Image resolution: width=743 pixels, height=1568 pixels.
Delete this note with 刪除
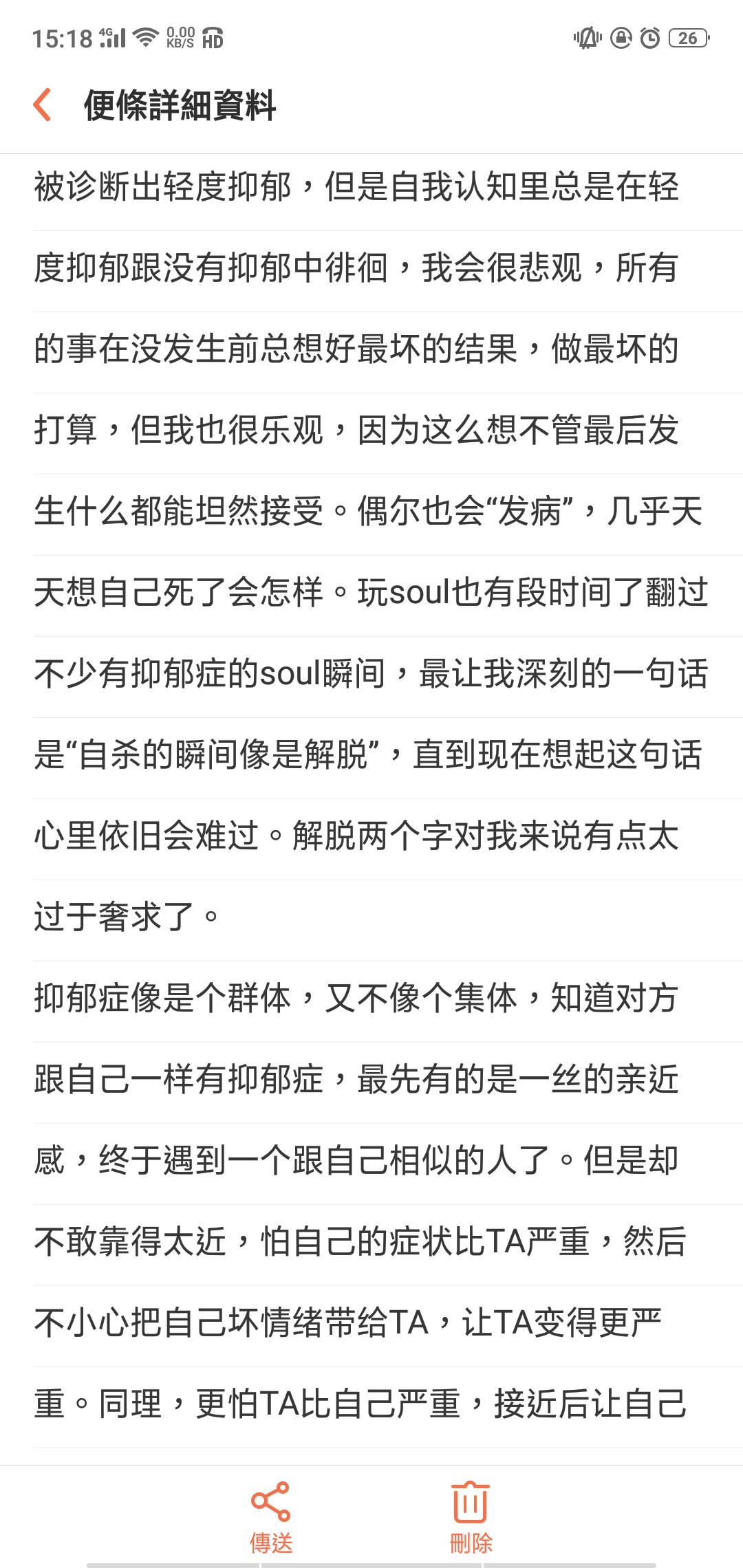471,1516
